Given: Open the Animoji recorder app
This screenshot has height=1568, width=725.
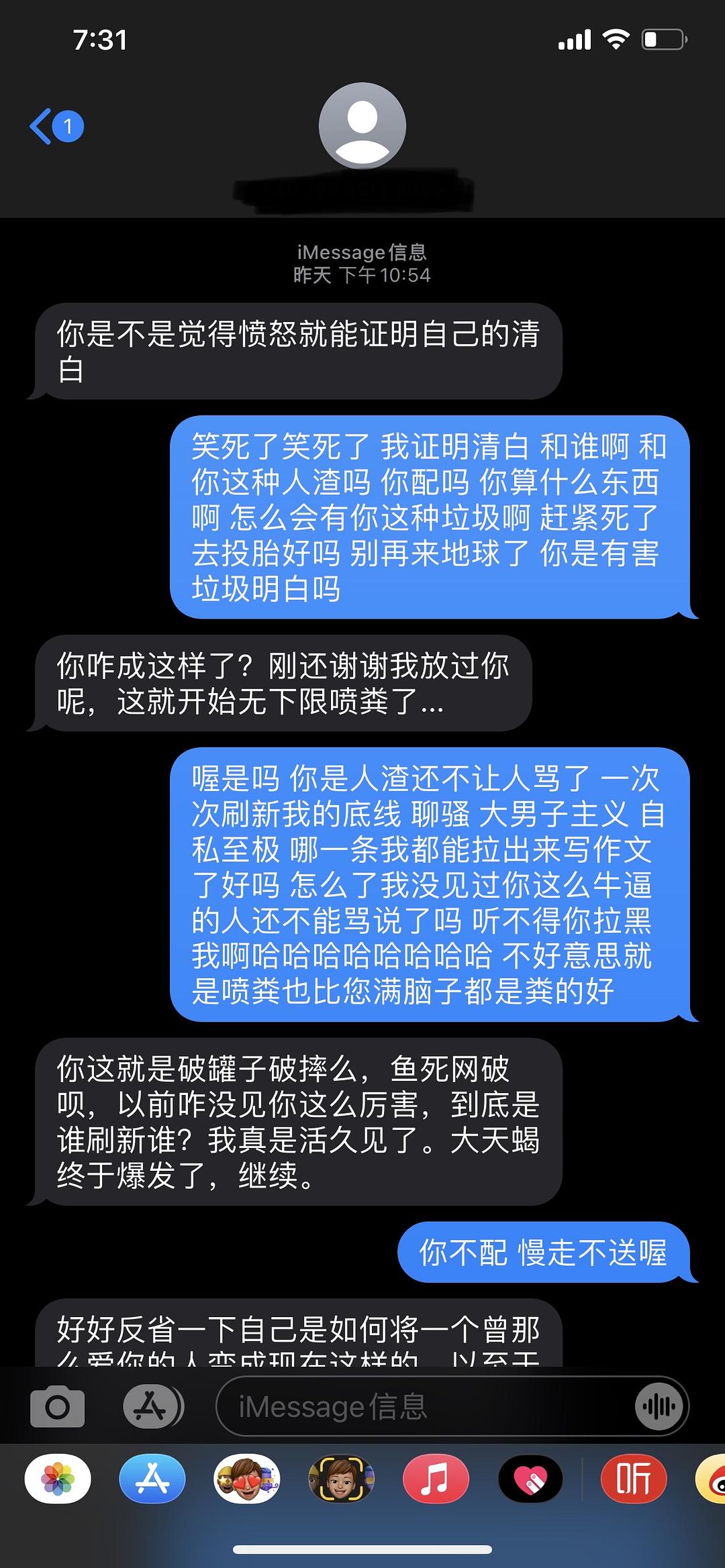Looking at the screenshot, I should click(x=341, y=1479).
